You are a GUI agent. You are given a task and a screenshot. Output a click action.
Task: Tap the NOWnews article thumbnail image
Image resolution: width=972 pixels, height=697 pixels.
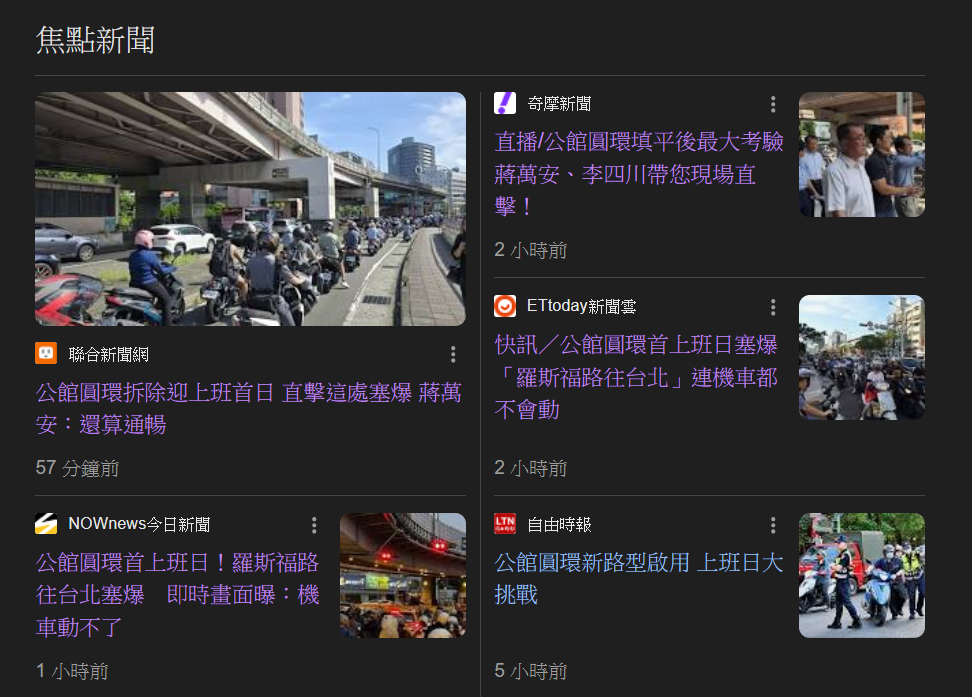coord(402,575)
